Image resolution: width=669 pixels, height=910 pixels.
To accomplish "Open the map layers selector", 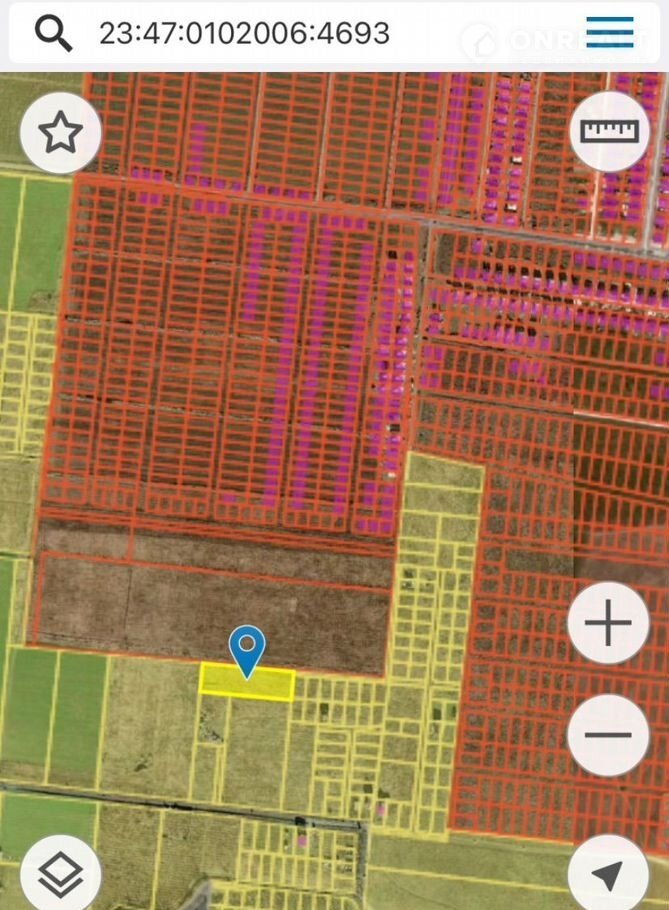I will (x=60, y=875).
